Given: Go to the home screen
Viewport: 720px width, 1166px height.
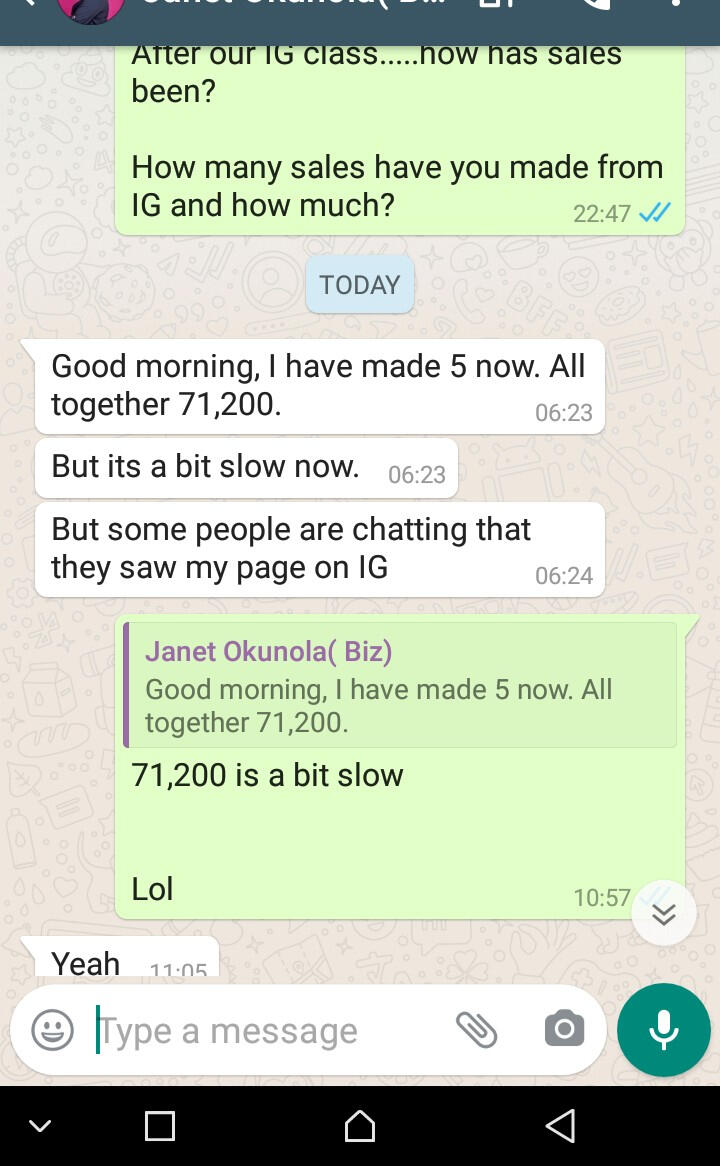Looking at the screenshot, I should coord(360,1126).
